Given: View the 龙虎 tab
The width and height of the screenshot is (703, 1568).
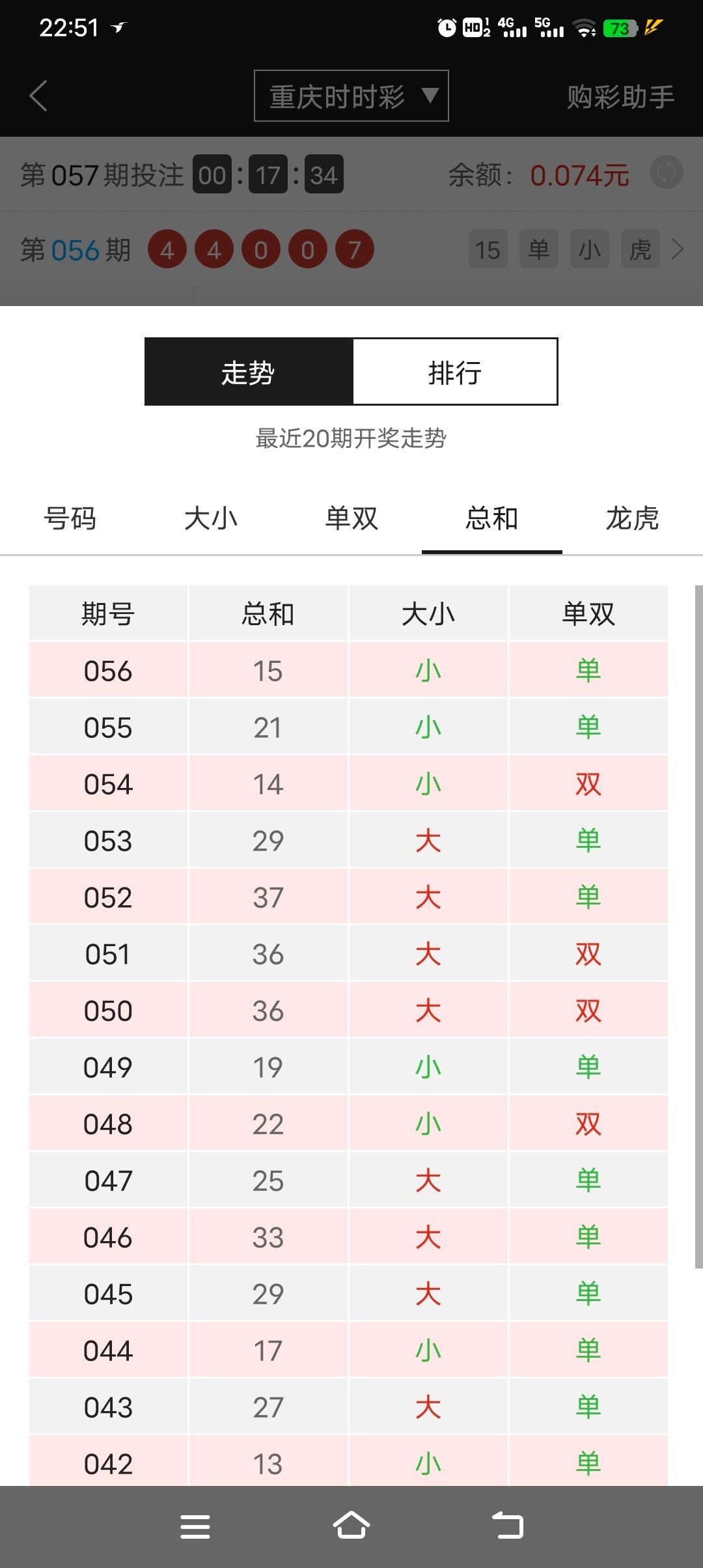Looking at the screenshot, I should tap(633, 519).
